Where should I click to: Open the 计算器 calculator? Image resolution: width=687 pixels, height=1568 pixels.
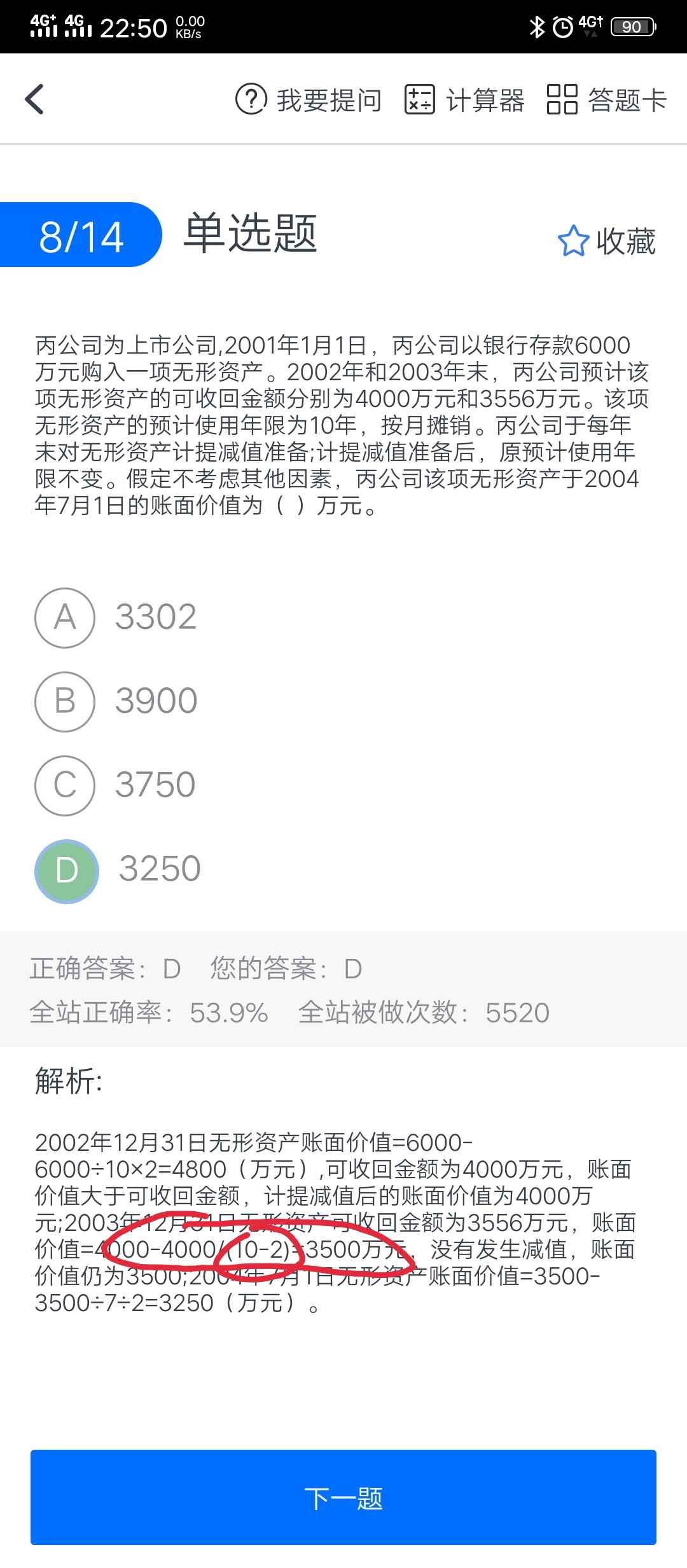464,100
